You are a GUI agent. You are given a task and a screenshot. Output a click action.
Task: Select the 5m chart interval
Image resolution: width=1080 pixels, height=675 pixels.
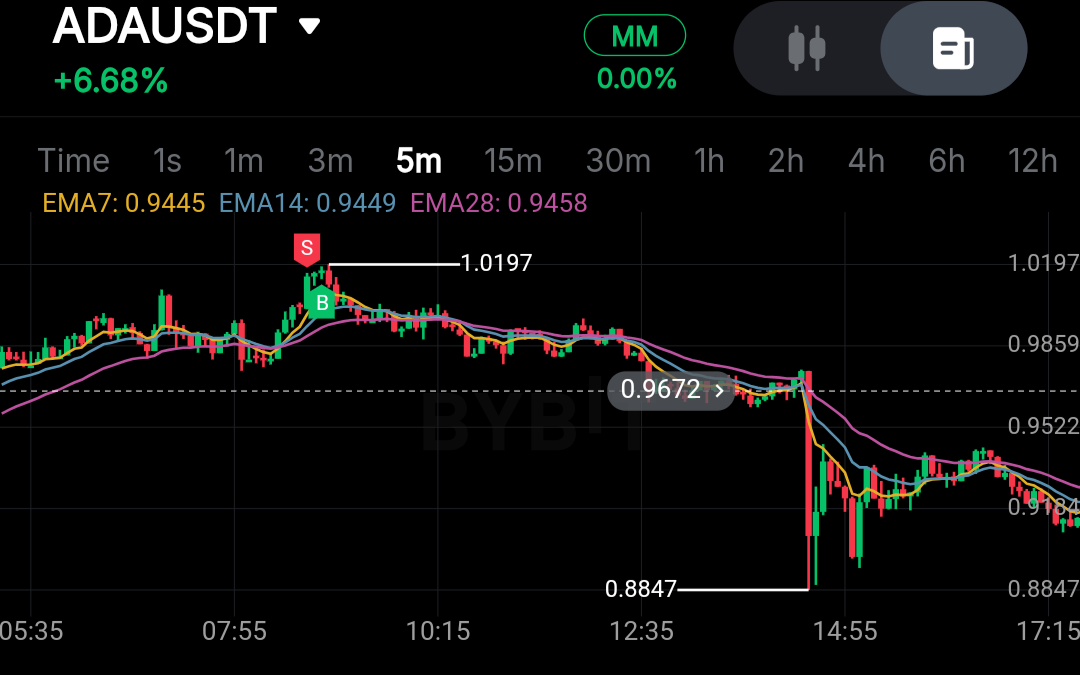[418, 160]
